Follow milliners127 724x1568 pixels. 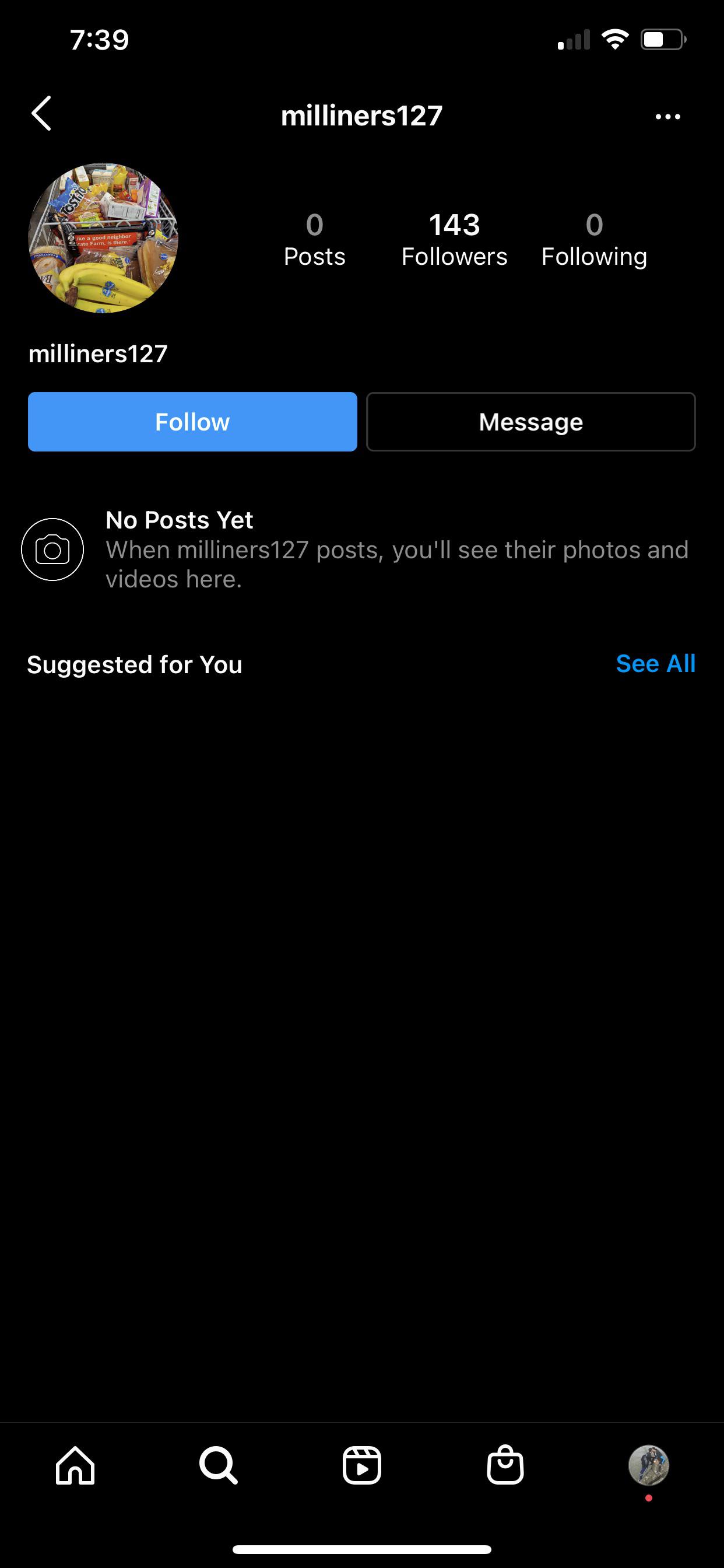pyautogui.click(x=192, y=422)
